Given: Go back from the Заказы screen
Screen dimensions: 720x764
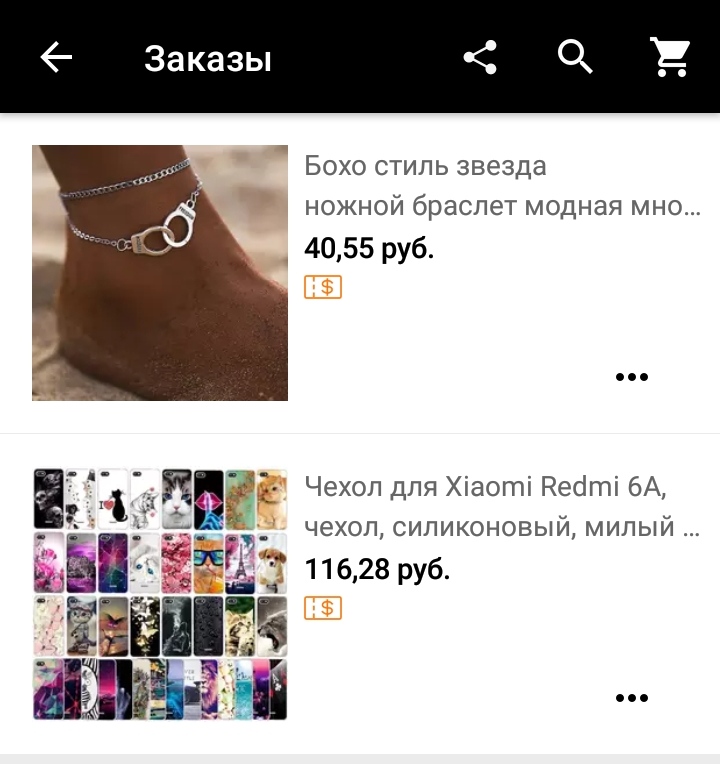Looking at the screenshot, I should click(x=56, y=58).
